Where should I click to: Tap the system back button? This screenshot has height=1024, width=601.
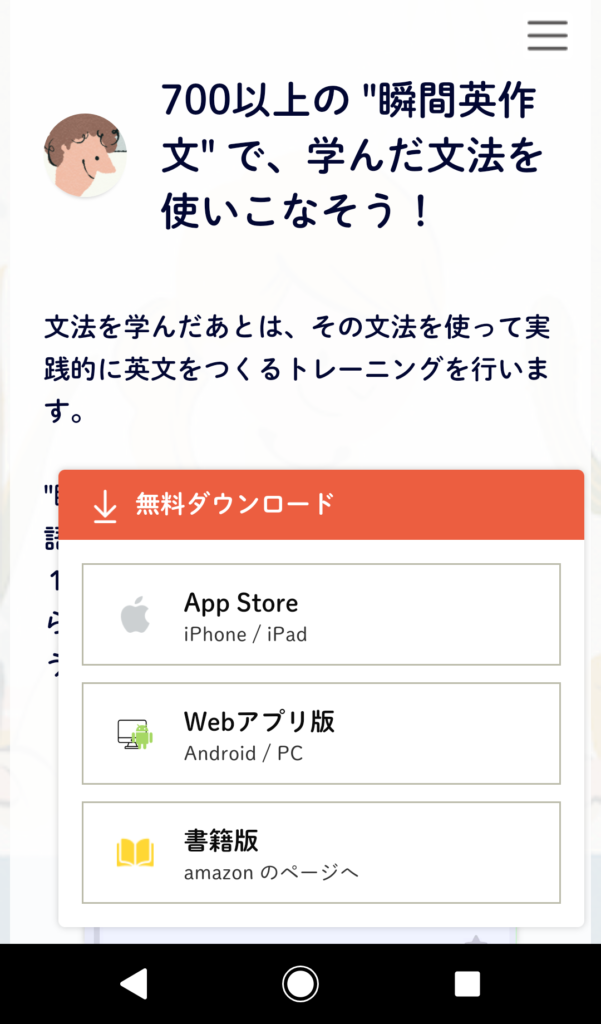click(x=133, y=984)
